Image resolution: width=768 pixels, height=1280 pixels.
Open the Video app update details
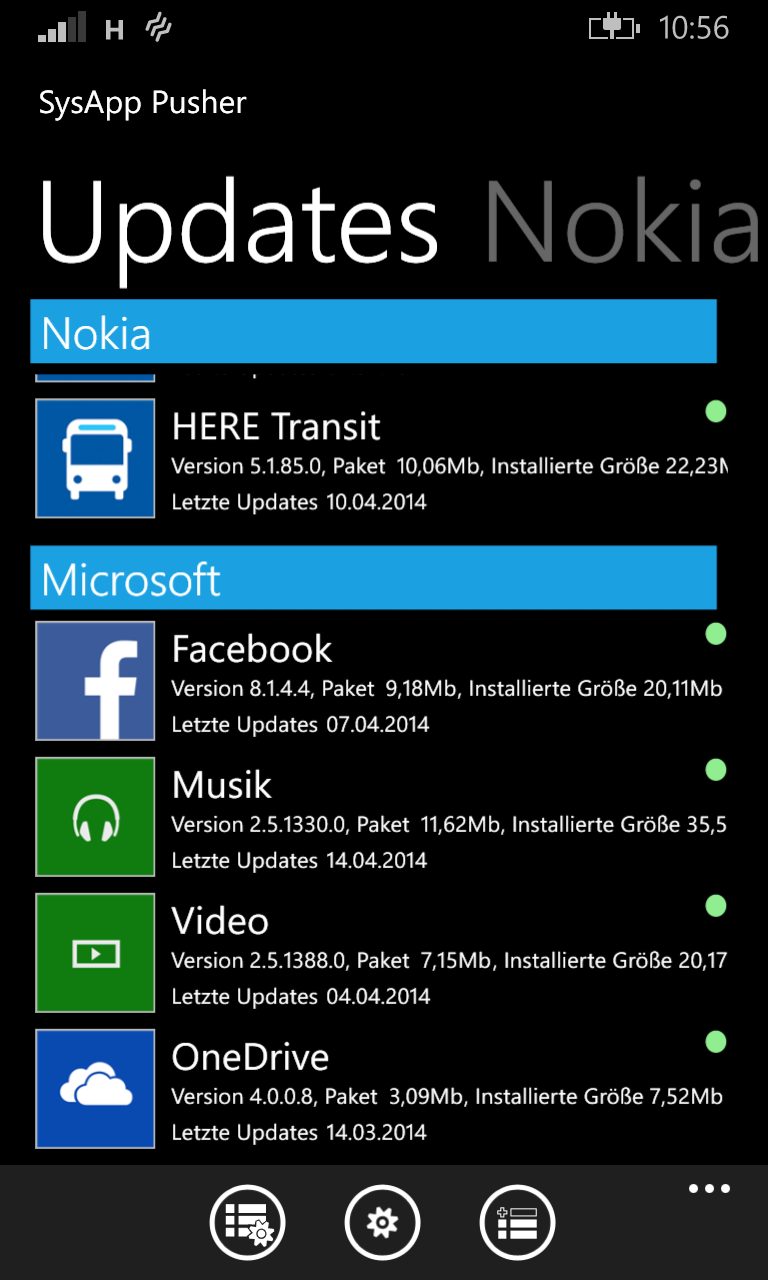pos(380,954)
